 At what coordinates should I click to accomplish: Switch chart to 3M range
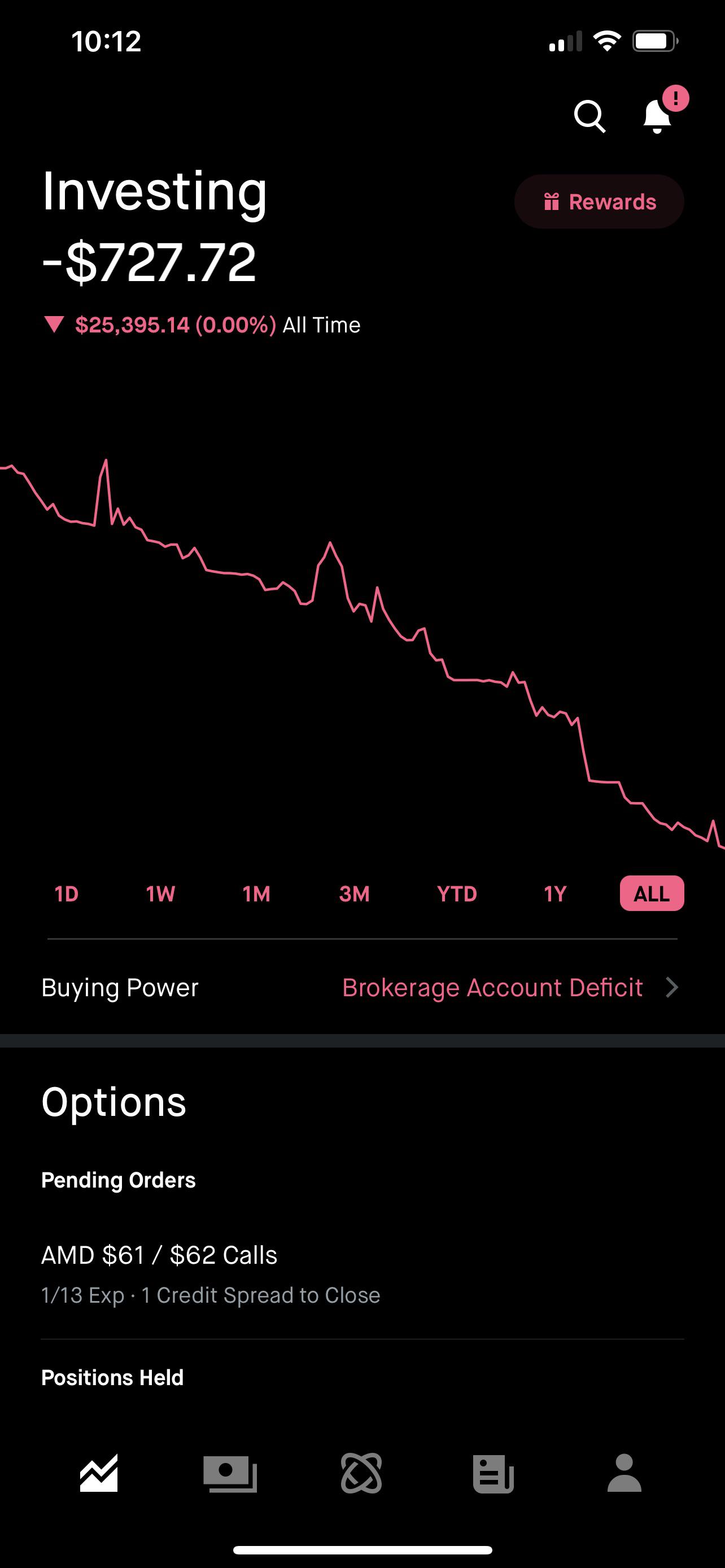click(354, 894)
